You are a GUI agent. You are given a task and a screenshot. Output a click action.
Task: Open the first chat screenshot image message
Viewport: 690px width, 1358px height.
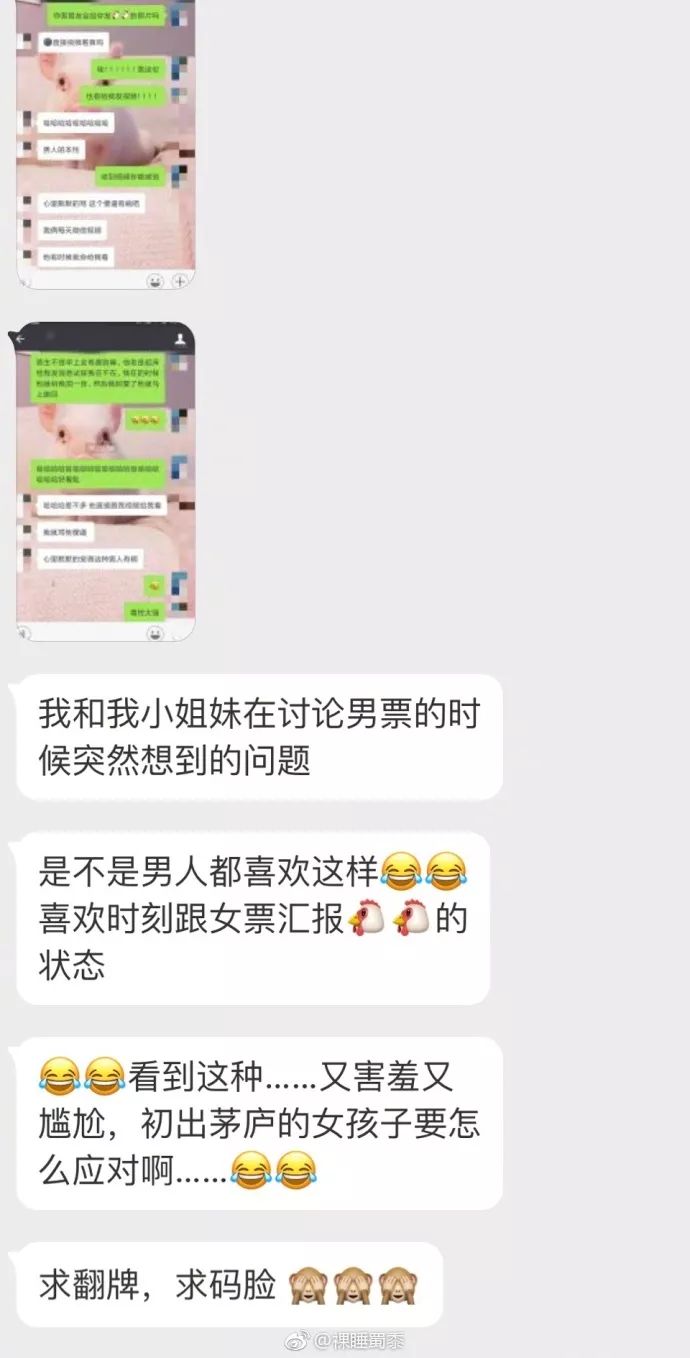(105, 145)
